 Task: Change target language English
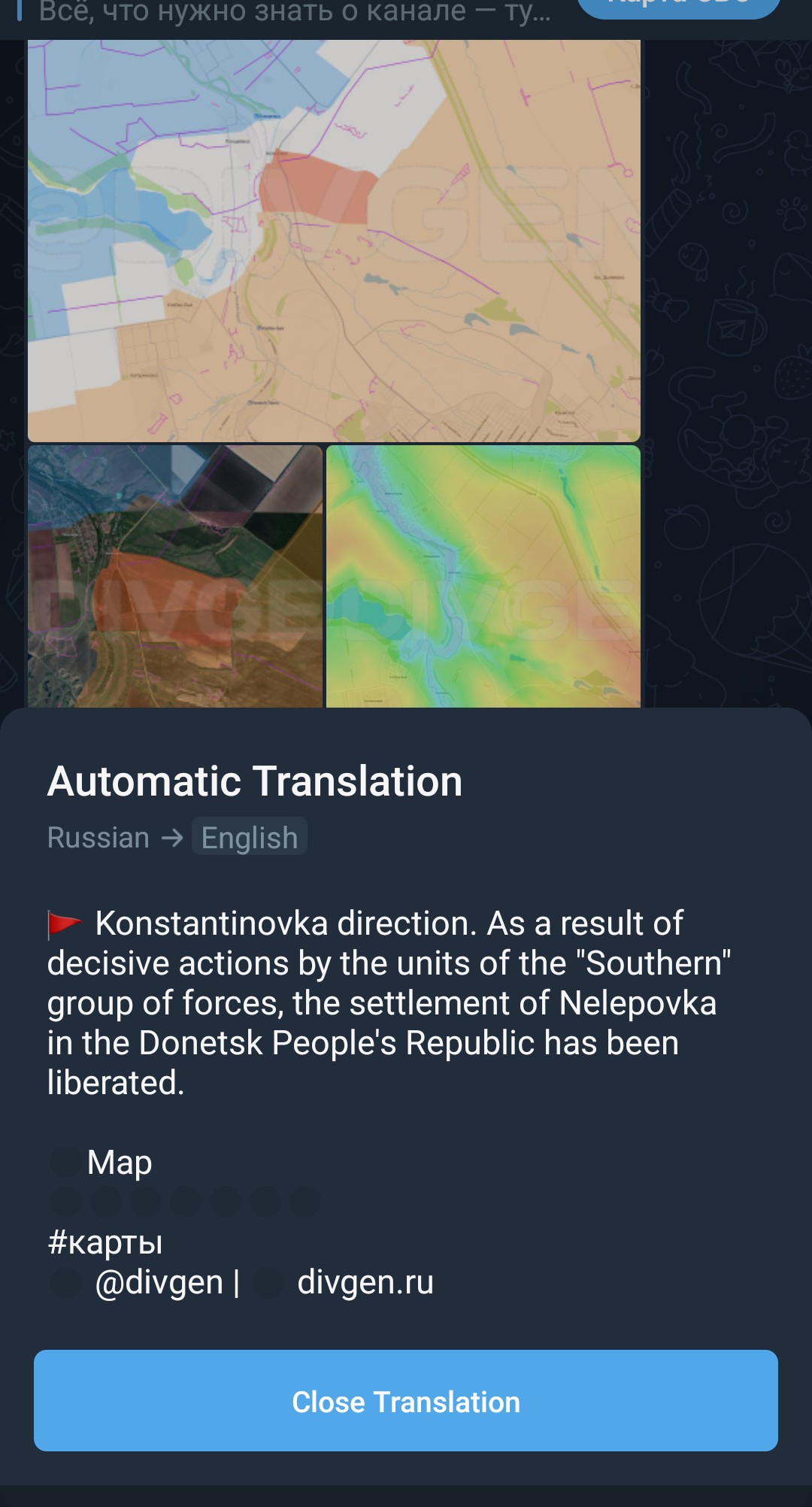(250, 837)
